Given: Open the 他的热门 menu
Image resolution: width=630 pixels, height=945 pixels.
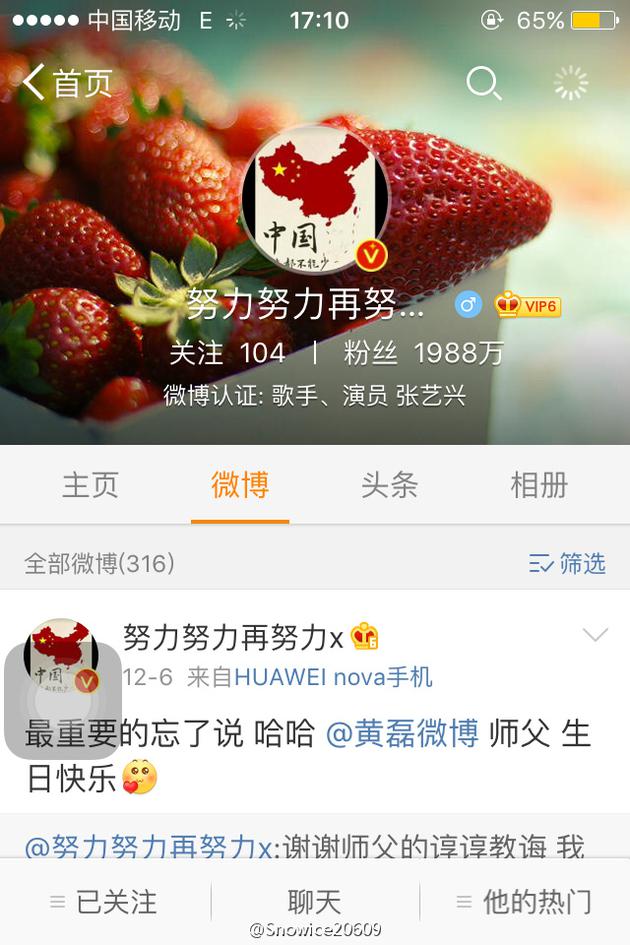Looking at the screenshot, I should click(x=524, y=902).
